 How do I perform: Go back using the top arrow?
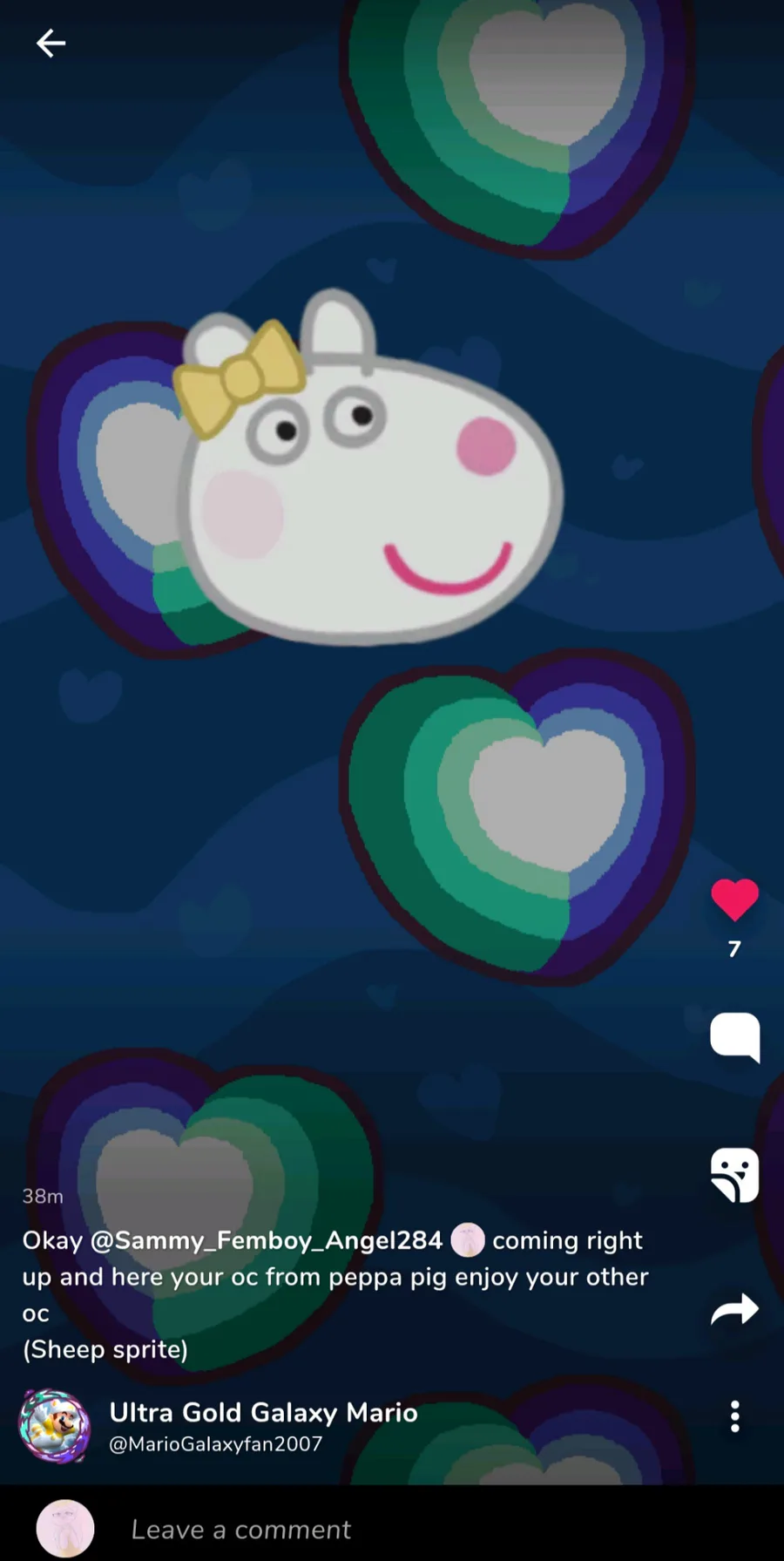[51, 43]
